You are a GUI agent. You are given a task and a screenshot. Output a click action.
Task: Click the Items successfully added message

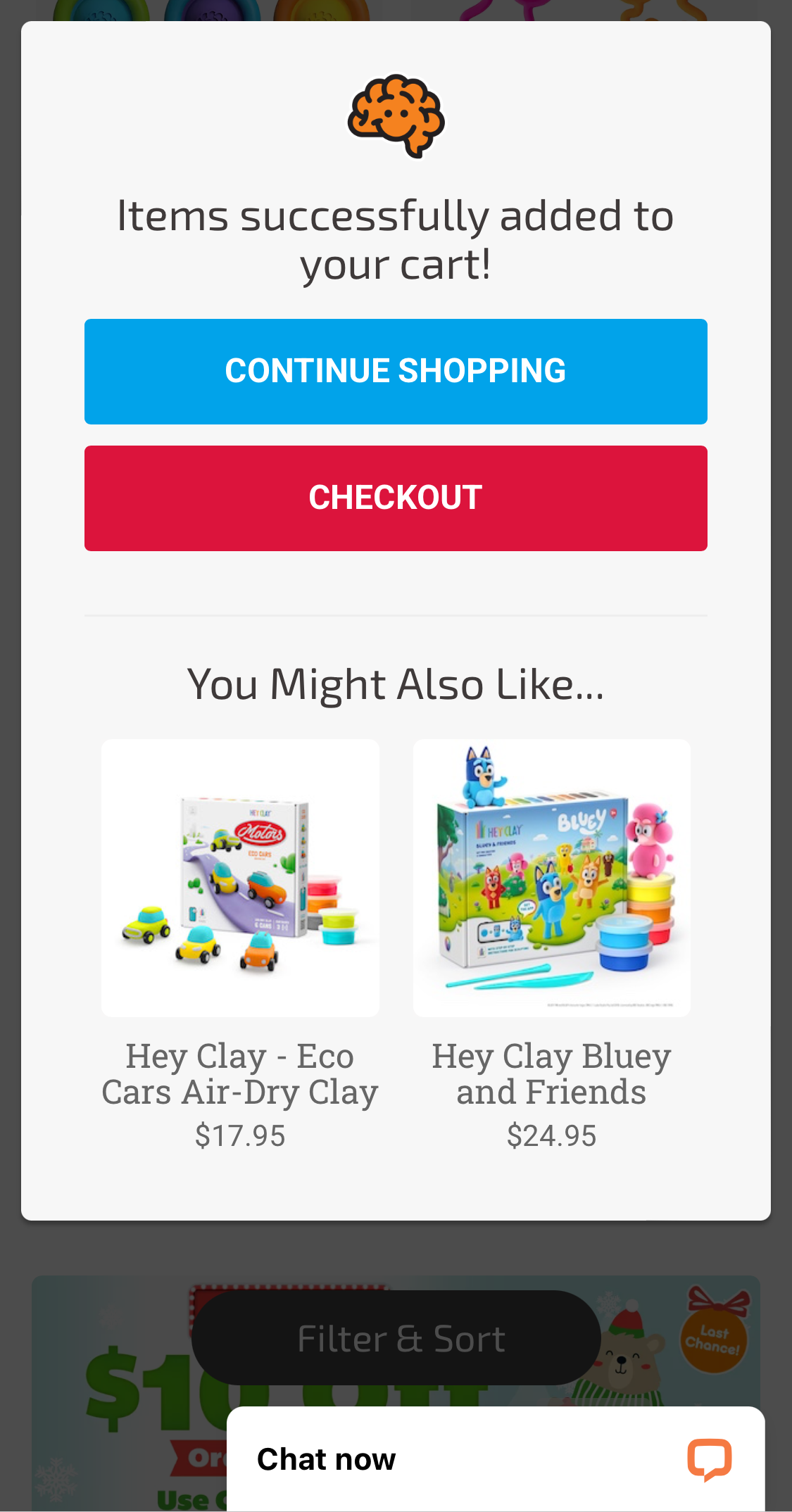[396, 238]
